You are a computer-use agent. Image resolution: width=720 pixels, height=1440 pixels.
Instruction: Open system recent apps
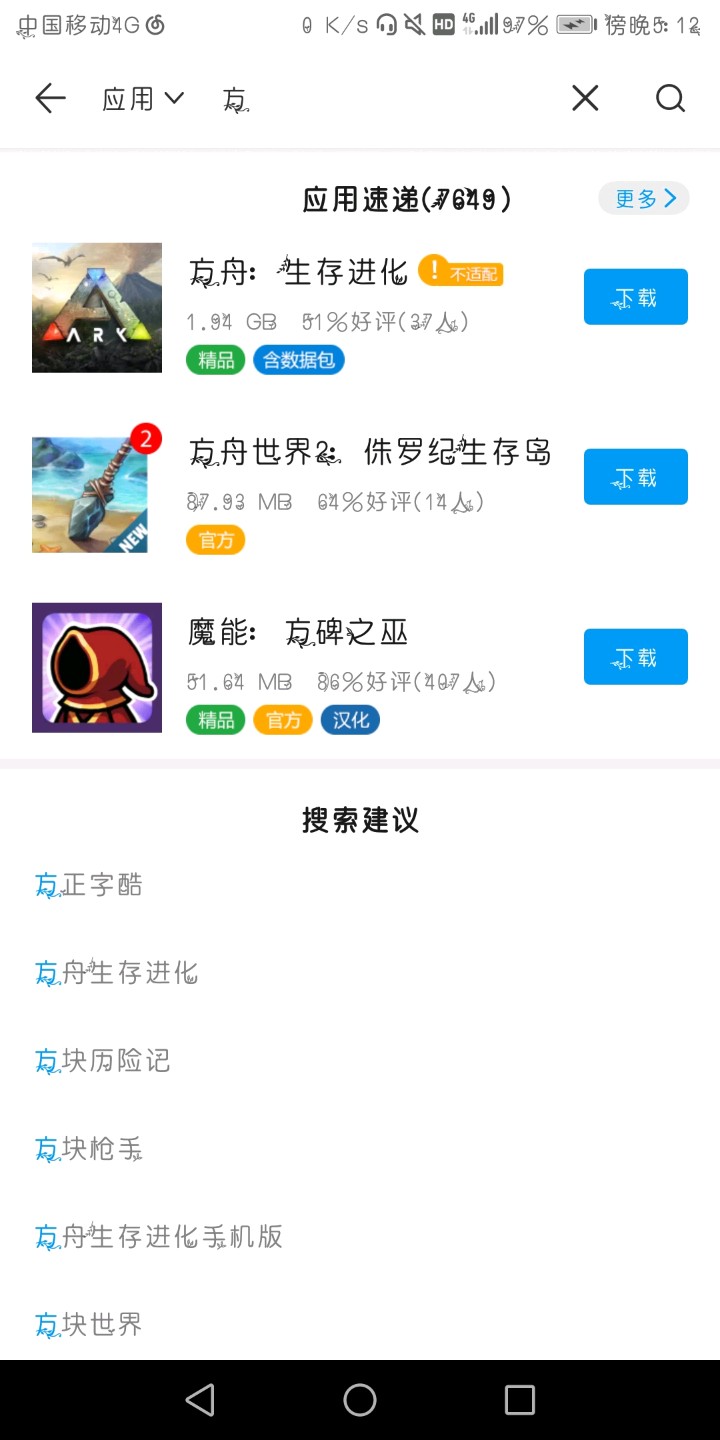520,1400
